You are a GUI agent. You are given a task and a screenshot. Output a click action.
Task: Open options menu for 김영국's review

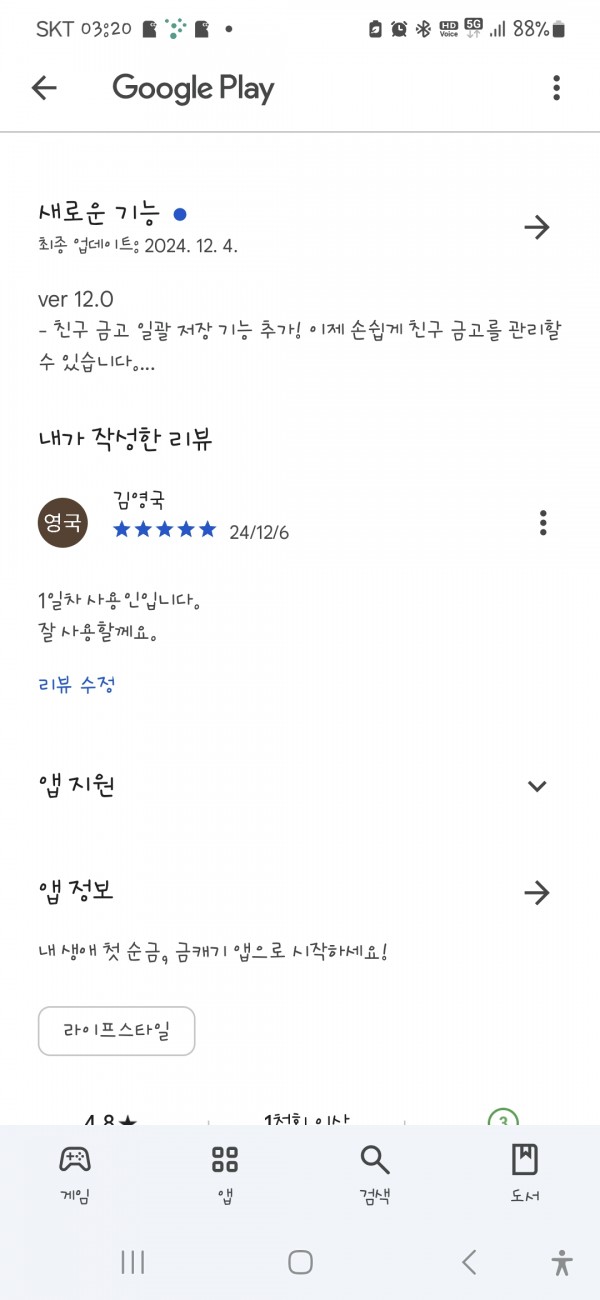[543, 522]
